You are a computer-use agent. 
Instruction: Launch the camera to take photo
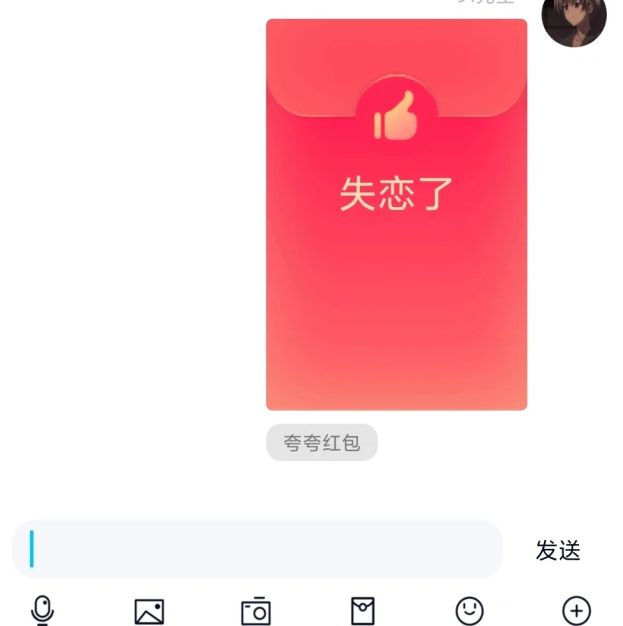click(x=256, y=610)
